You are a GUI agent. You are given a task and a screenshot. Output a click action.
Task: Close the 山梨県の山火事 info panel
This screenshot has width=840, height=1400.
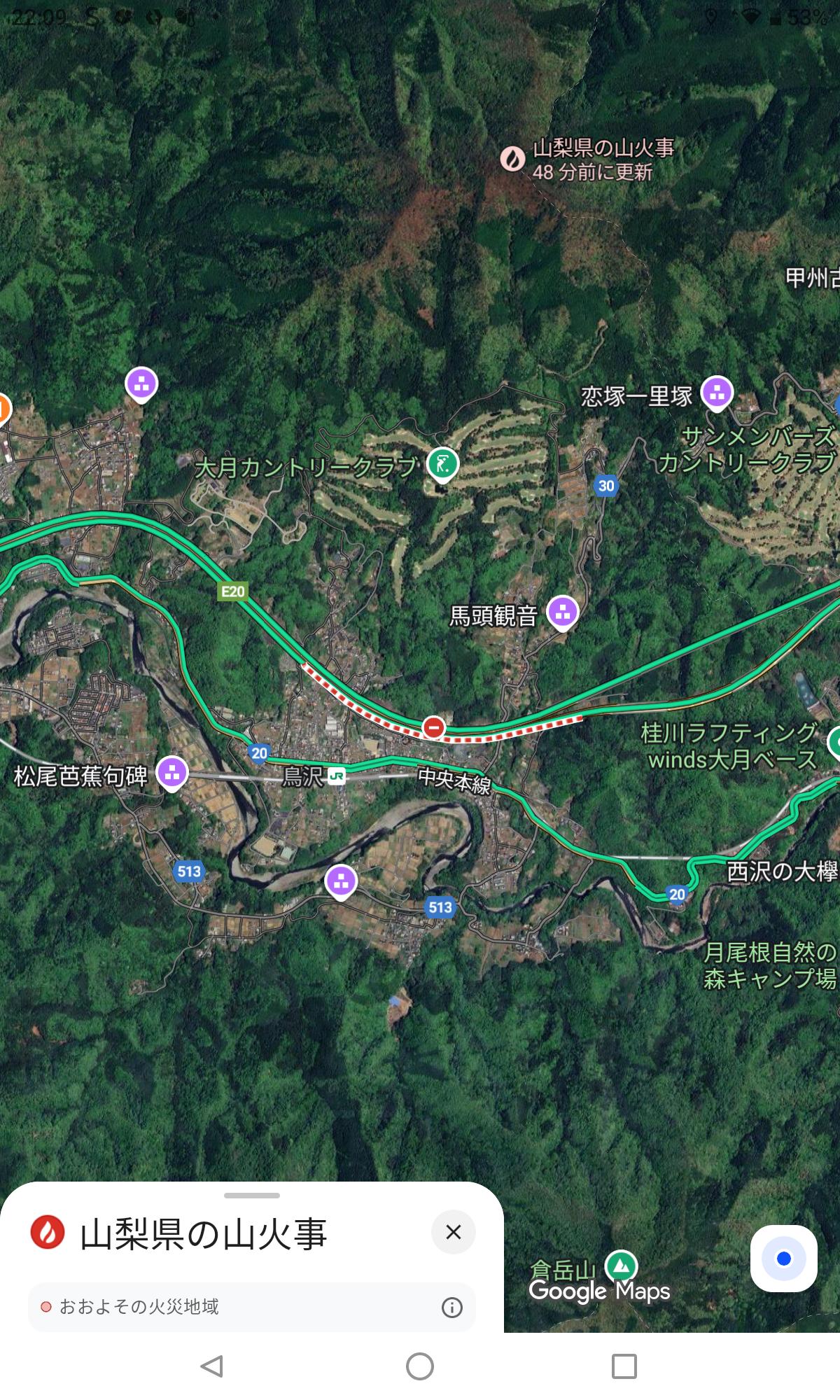click(453, 1232)
